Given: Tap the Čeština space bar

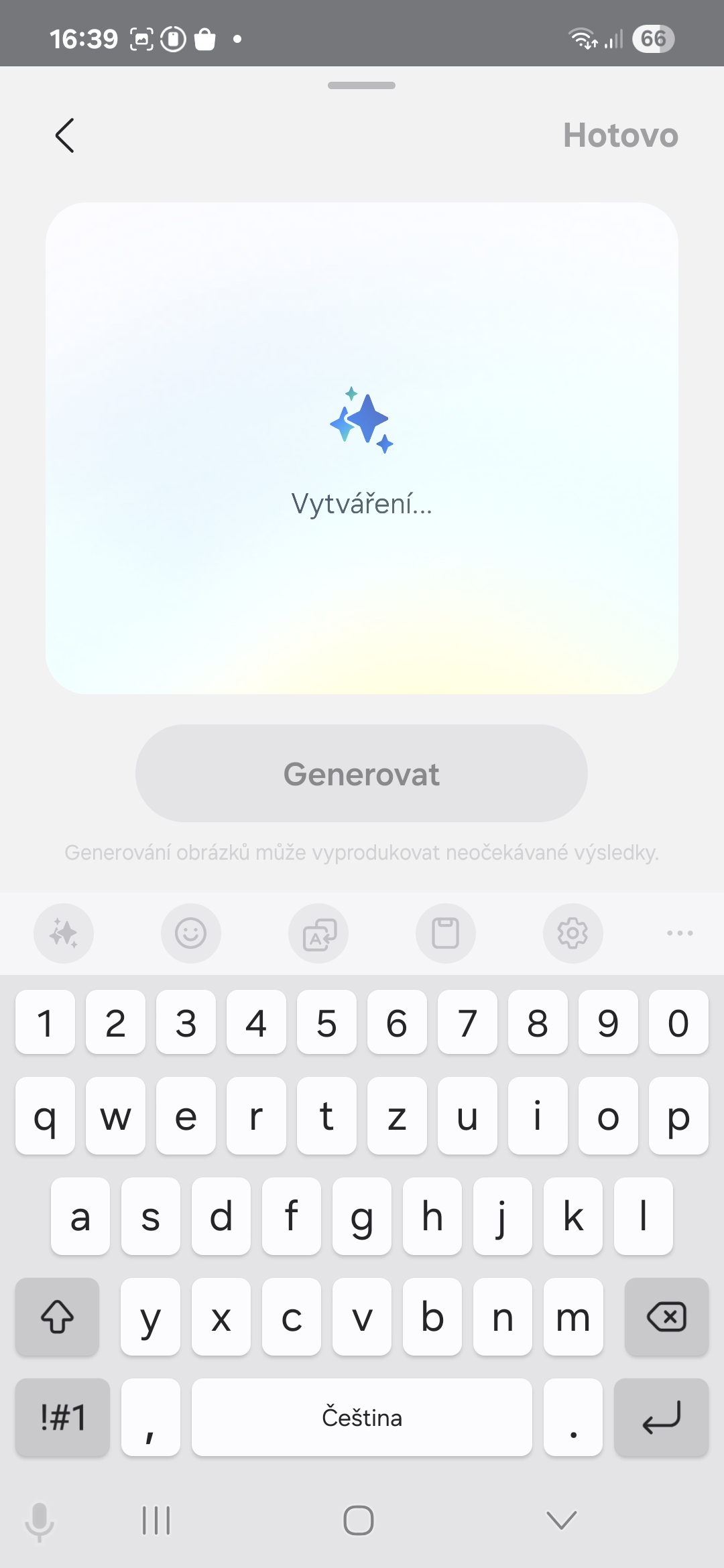Looking at the screenshot, I should pos(362,1417).
